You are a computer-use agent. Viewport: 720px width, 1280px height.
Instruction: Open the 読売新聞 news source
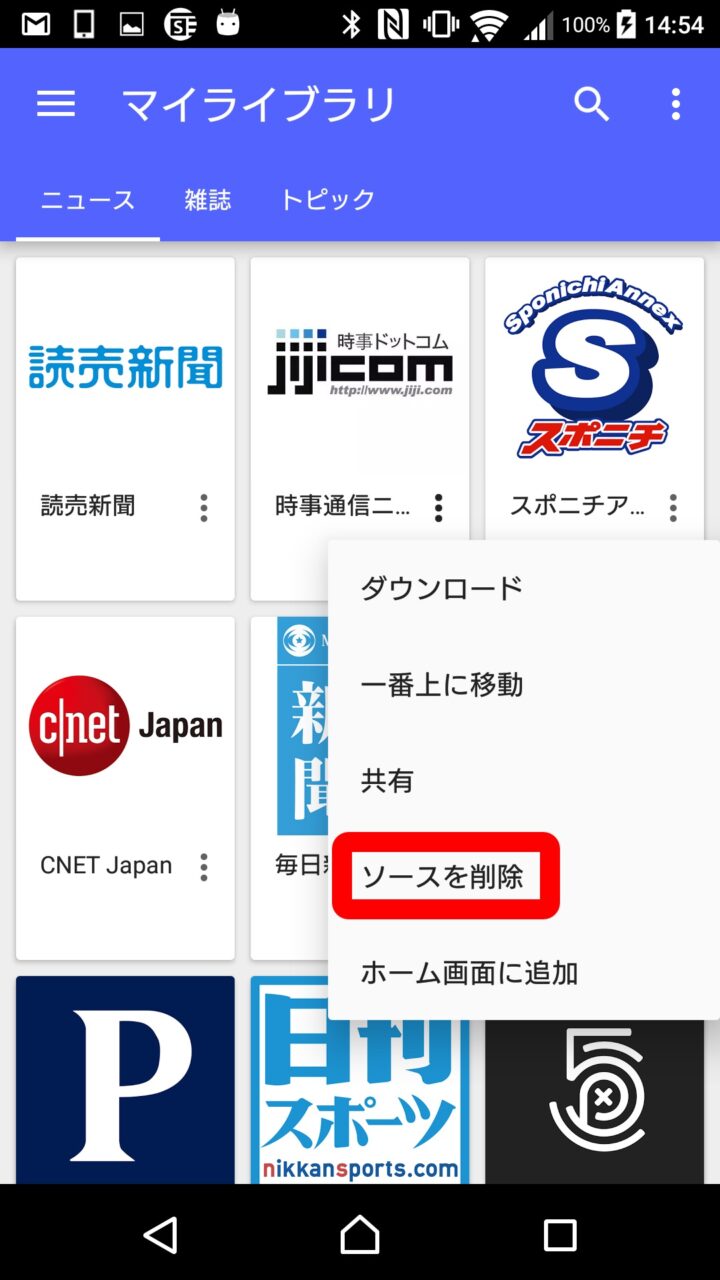point(125,380)
